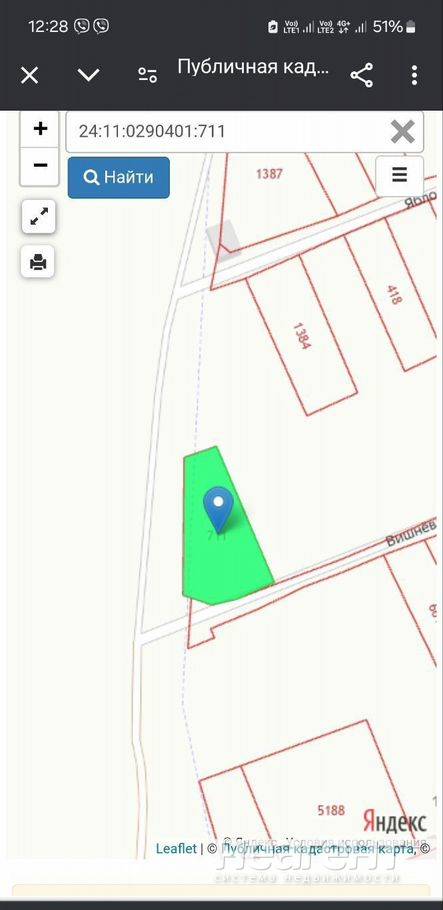Print the map
Screen dimensions: 443x910
[39, 262]
